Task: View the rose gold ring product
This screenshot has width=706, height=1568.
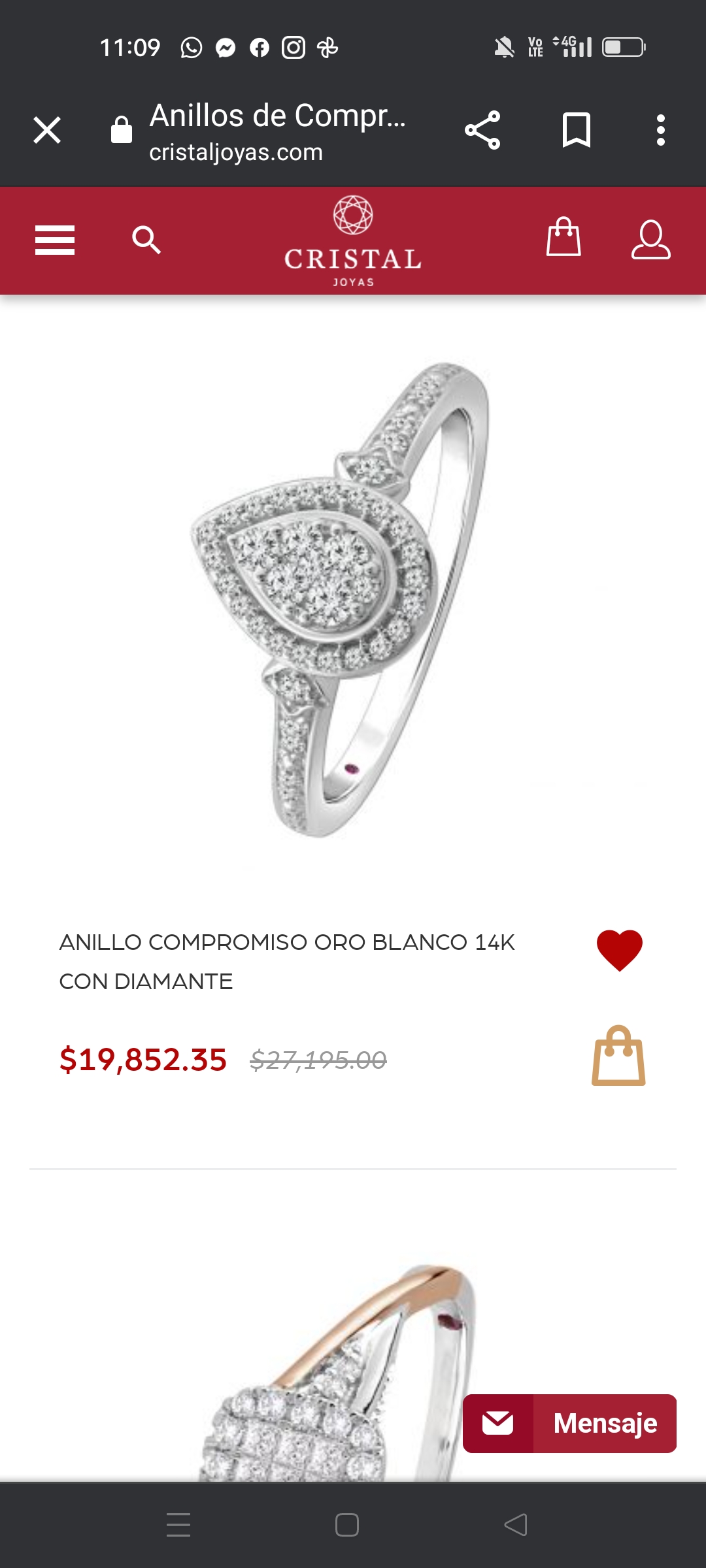Action: 339,1371
